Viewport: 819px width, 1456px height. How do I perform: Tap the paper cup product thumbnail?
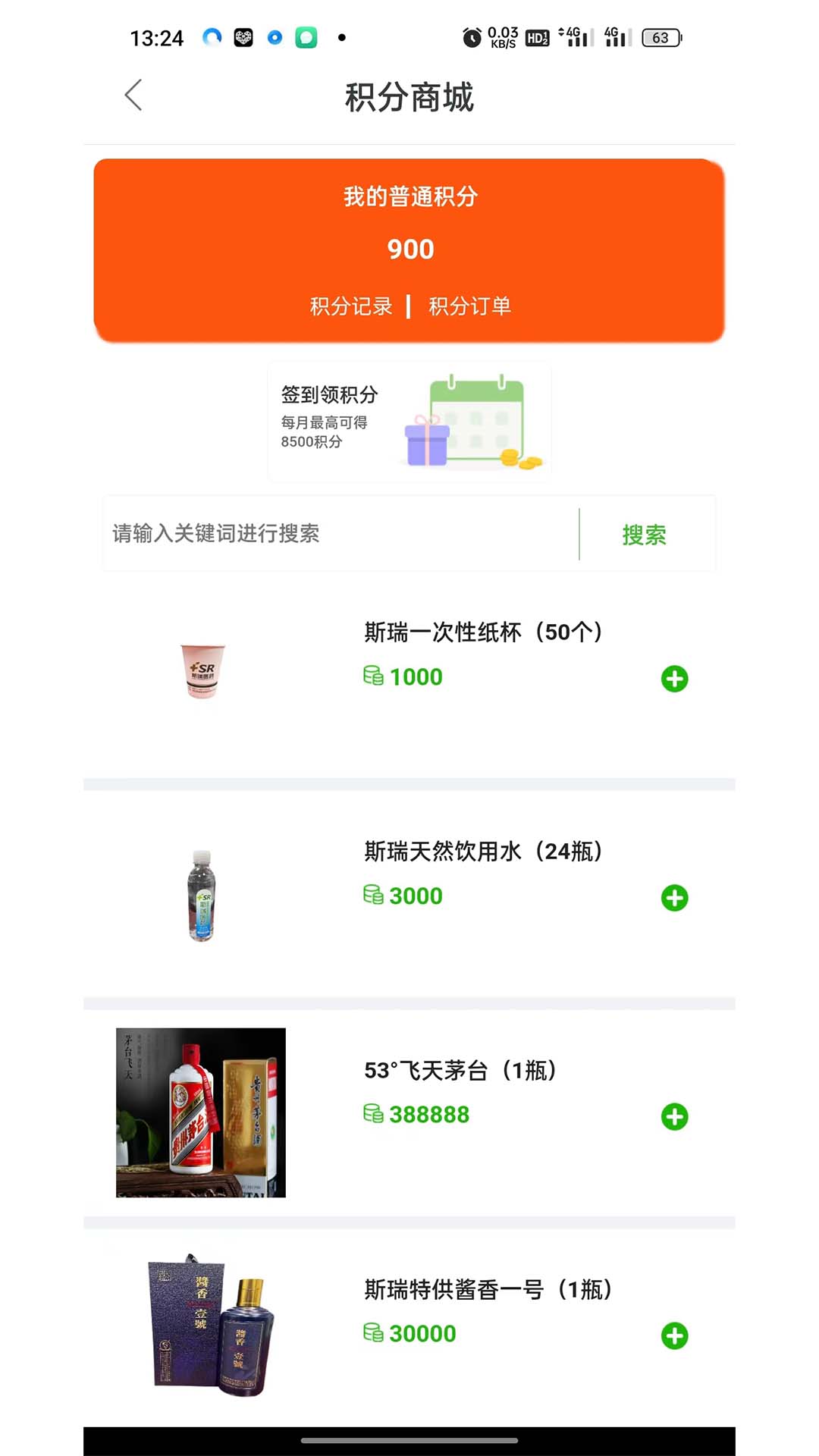click(201, 672)
